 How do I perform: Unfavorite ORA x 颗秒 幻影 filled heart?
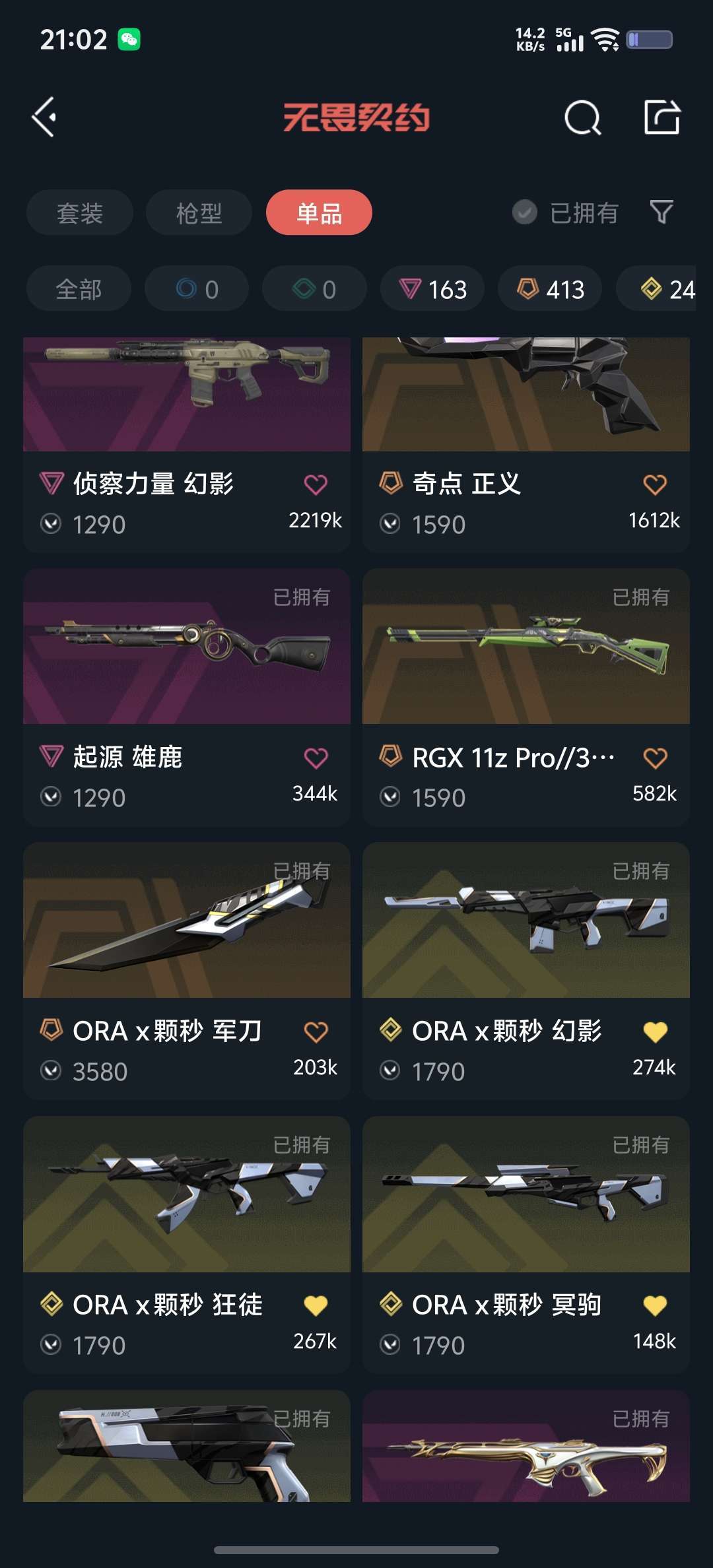tap(654, 1030)
